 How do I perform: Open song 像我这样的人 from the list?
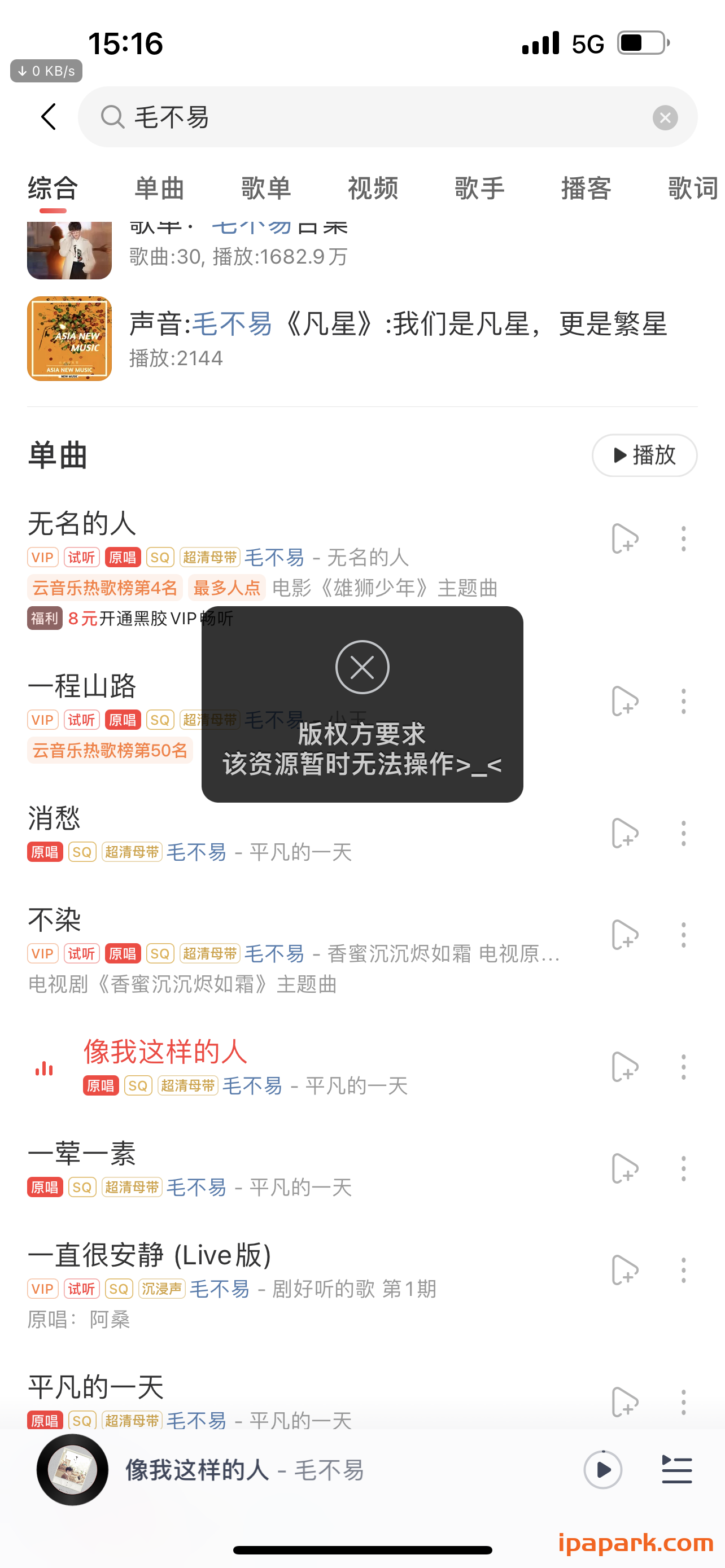(x=164, y=1050)
